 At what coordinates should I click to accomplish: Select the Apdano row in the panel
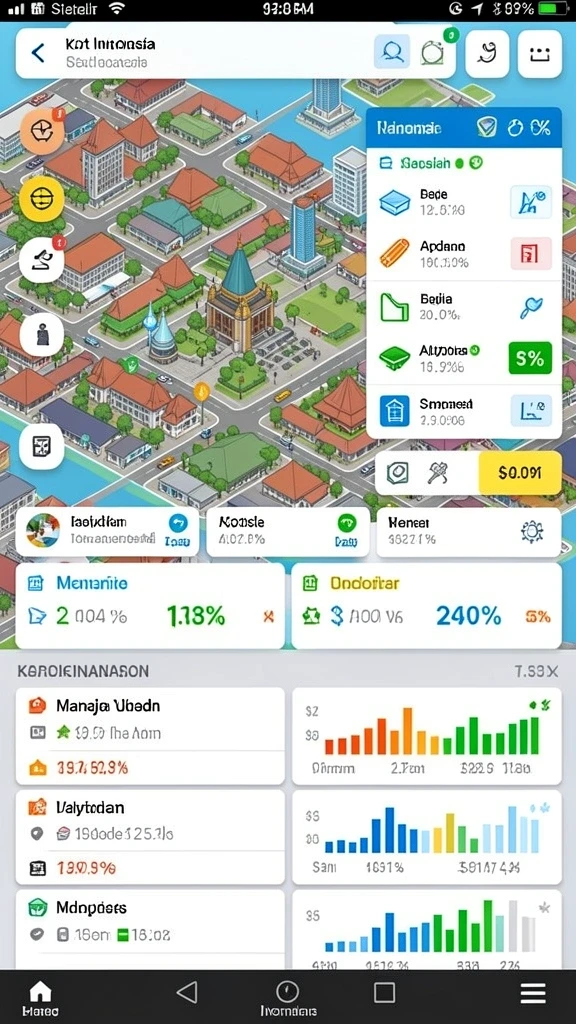point(464,254)
